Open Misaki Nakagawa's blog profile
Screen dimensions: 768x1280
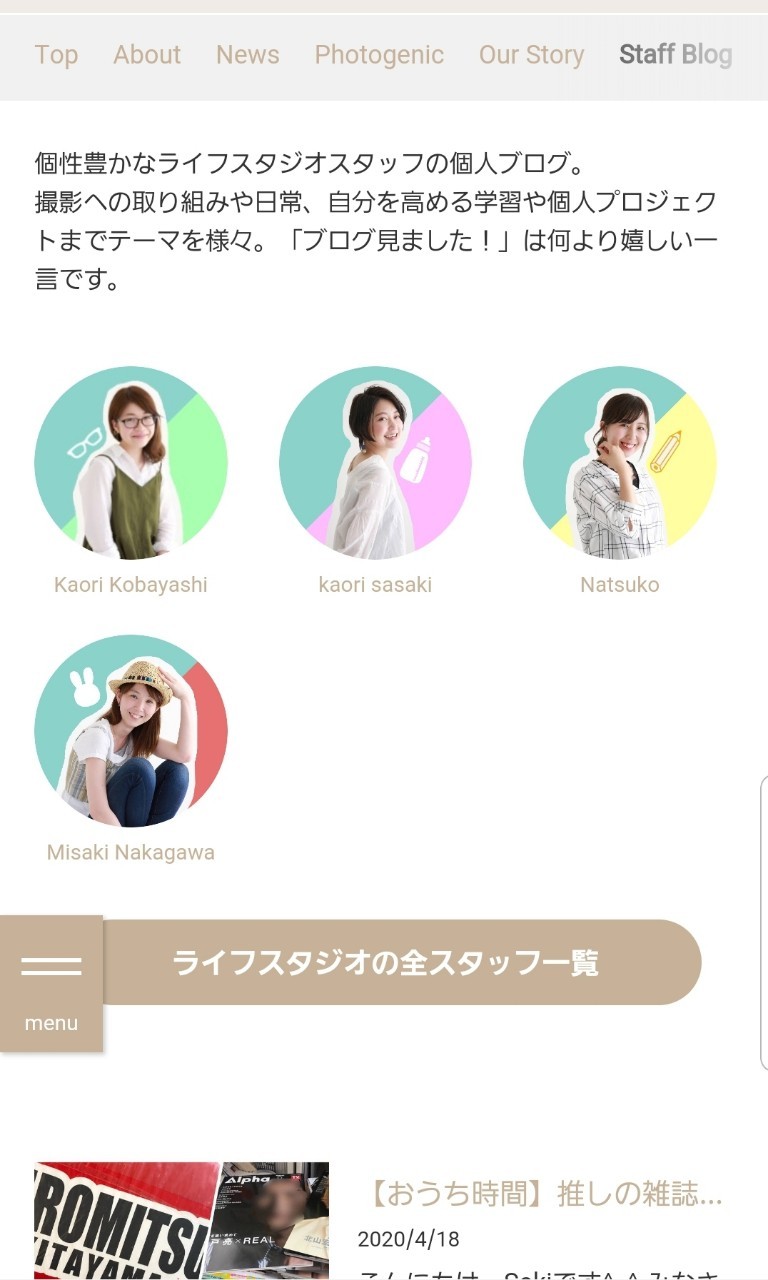[131, 749]
